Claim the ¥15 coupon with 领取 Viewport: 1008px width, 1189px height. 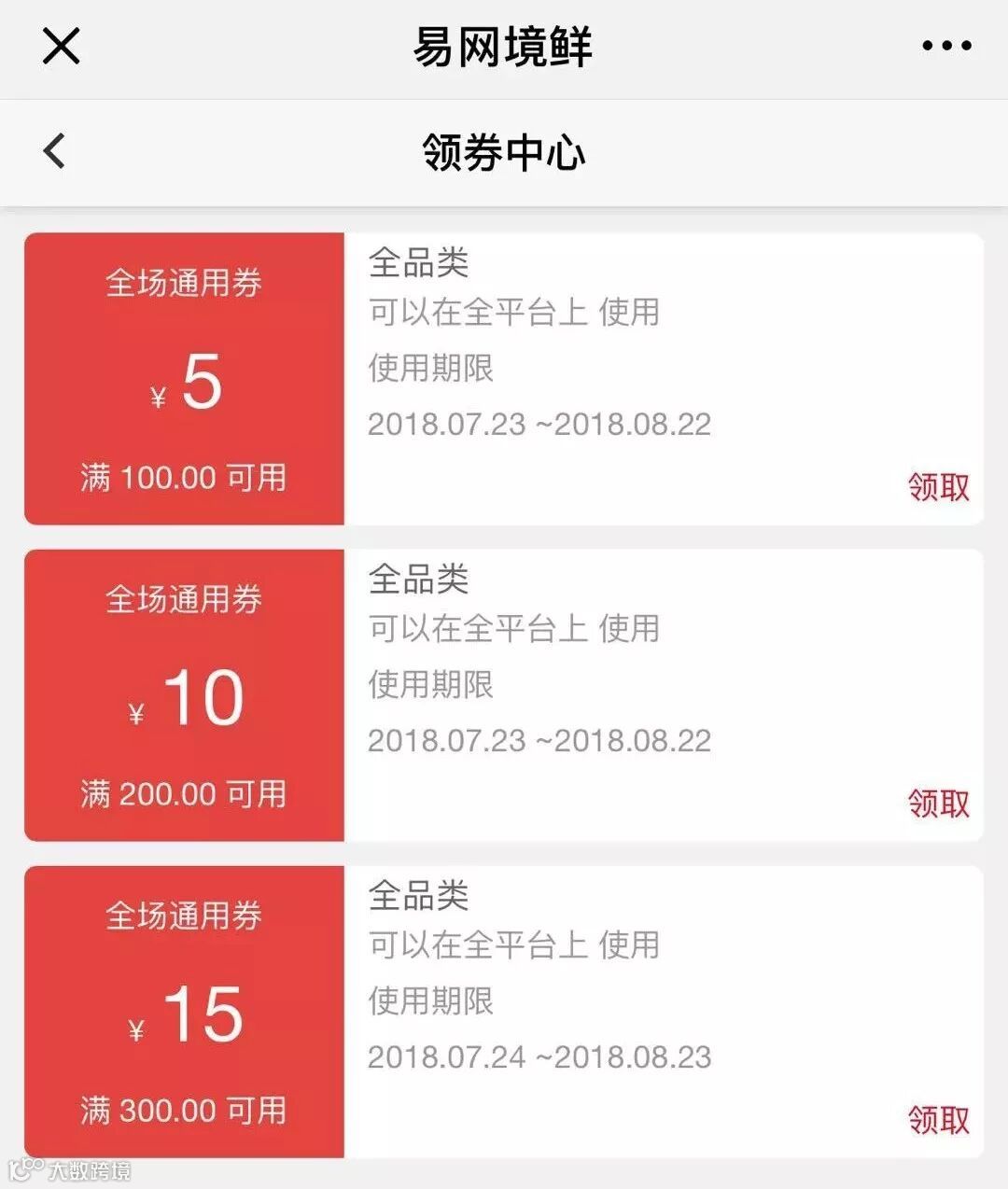(x=938, y=1119)
